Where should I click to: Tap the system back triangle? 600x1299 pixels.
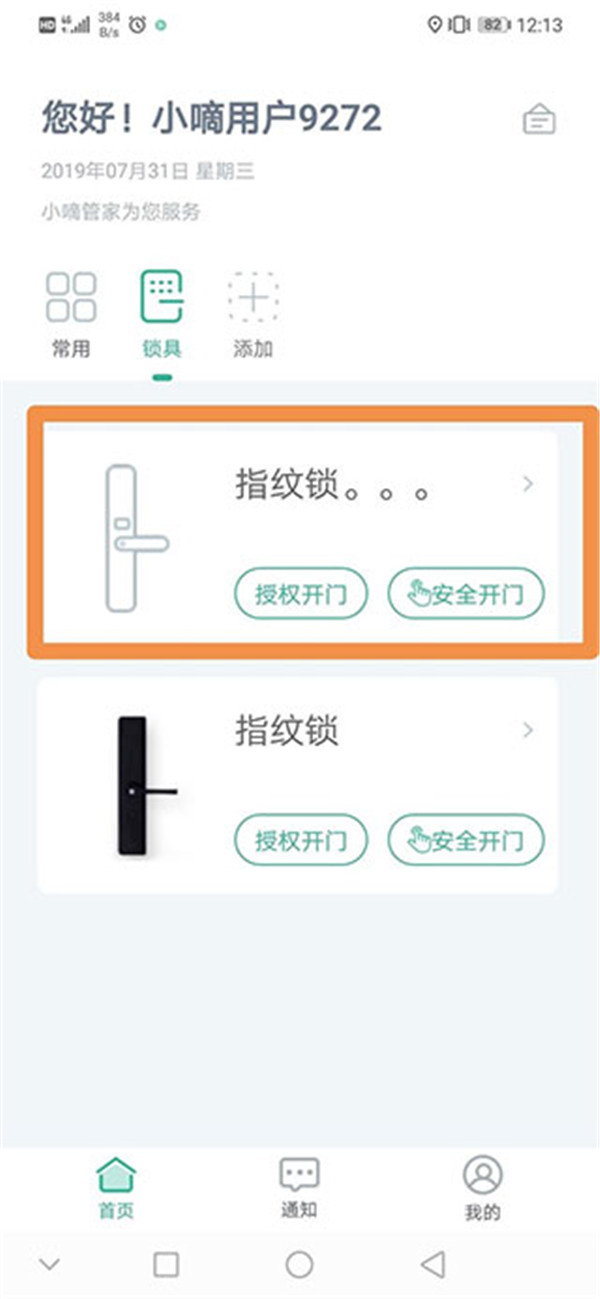pyautogui.click(x=433, y=1265)
